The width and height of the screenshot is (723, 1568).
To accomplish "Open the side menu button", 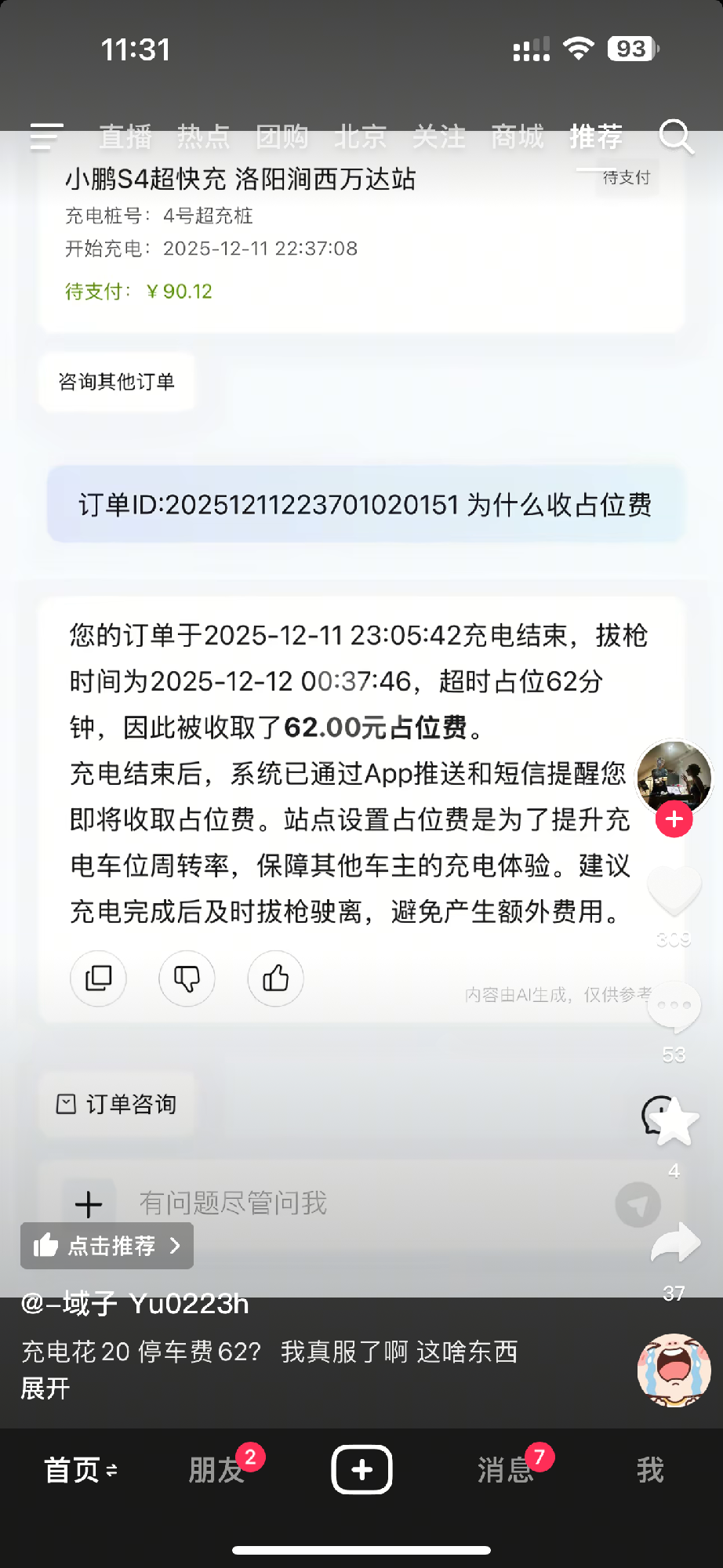I will [x=46, y=136].
